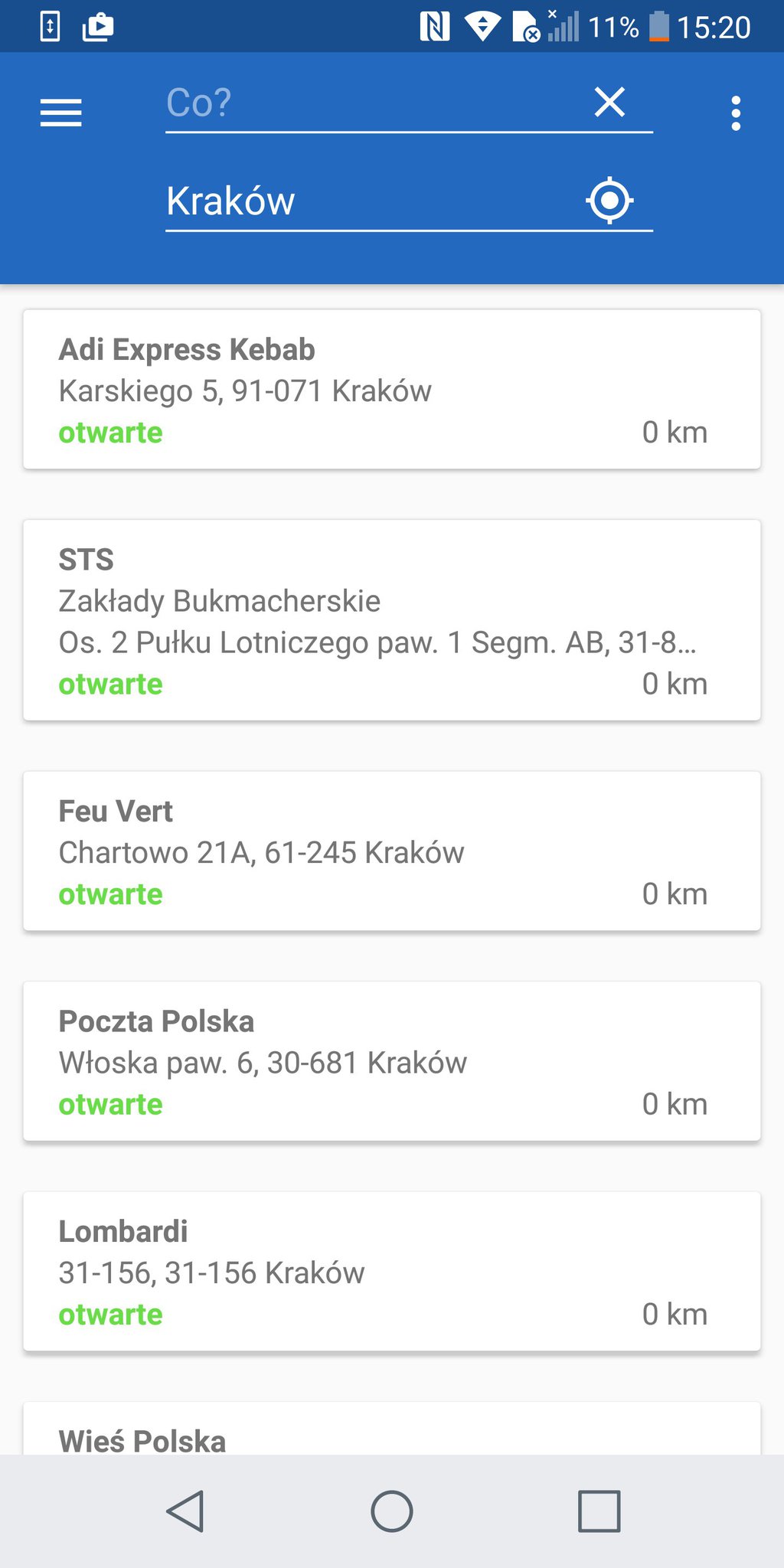Select the Poczta Polska listing
Viewport: 784px width, 1568px height.
tap(392, 1061)
